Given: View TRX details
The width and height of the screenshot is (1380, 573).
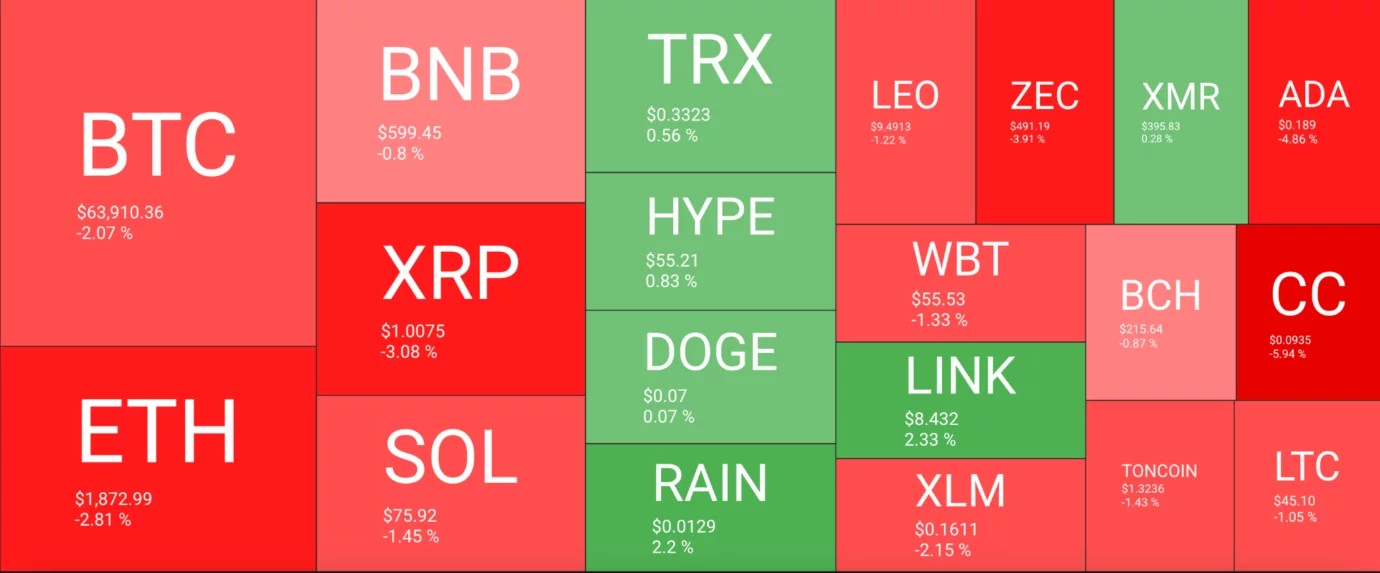Looking at the screenshot, I should (x=710, y=86).
